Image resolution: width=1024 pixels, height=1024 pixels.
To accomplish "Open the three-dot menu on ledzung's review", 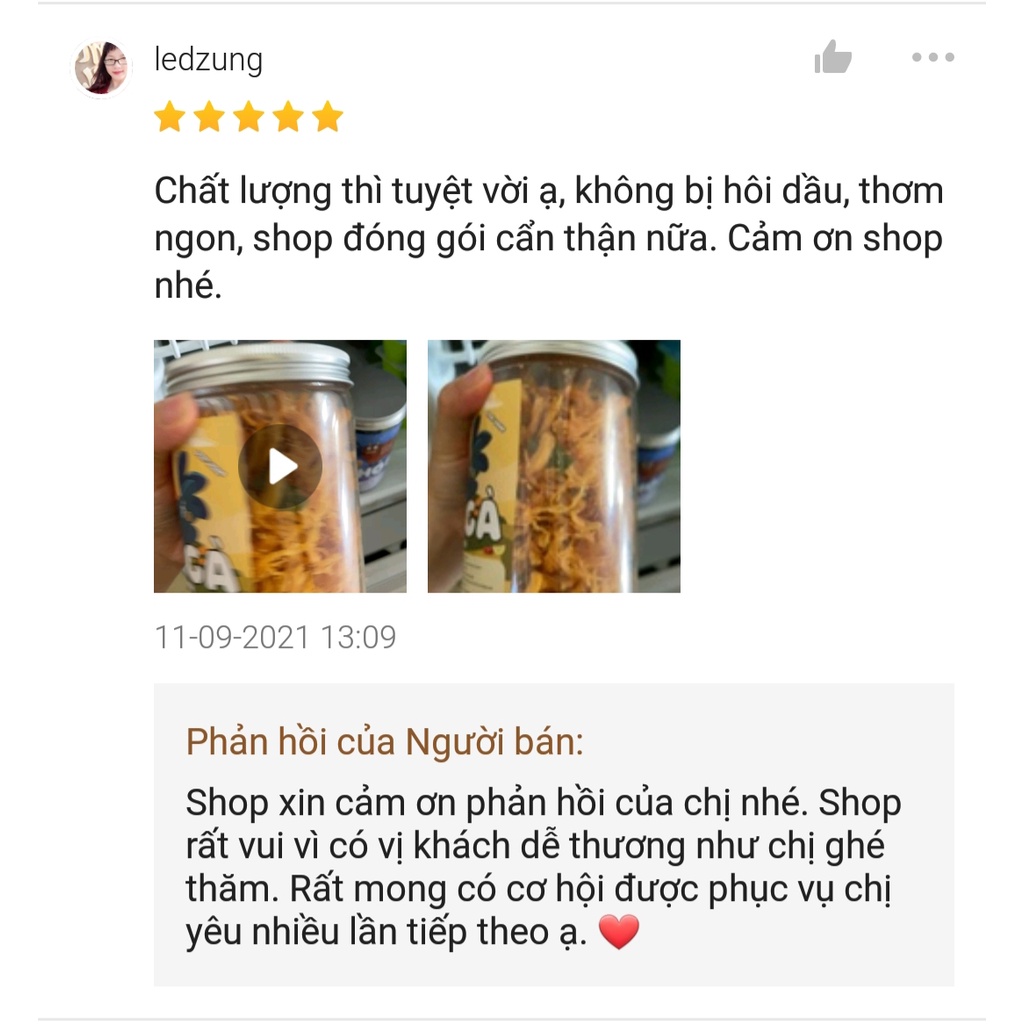I will pyautogui.click(x=932, y=58).
